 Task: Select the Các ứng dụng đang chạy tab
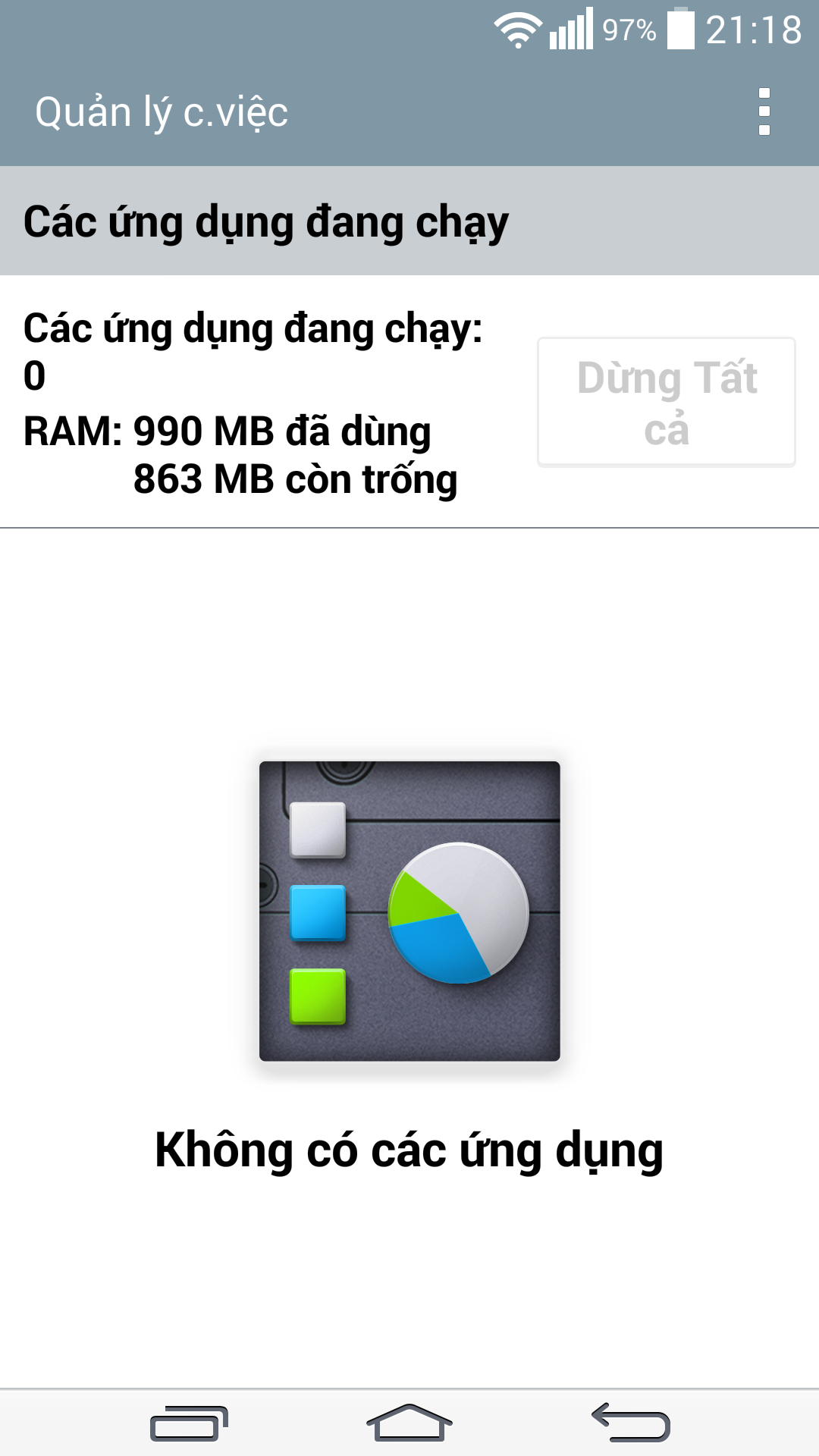[264, 222]
